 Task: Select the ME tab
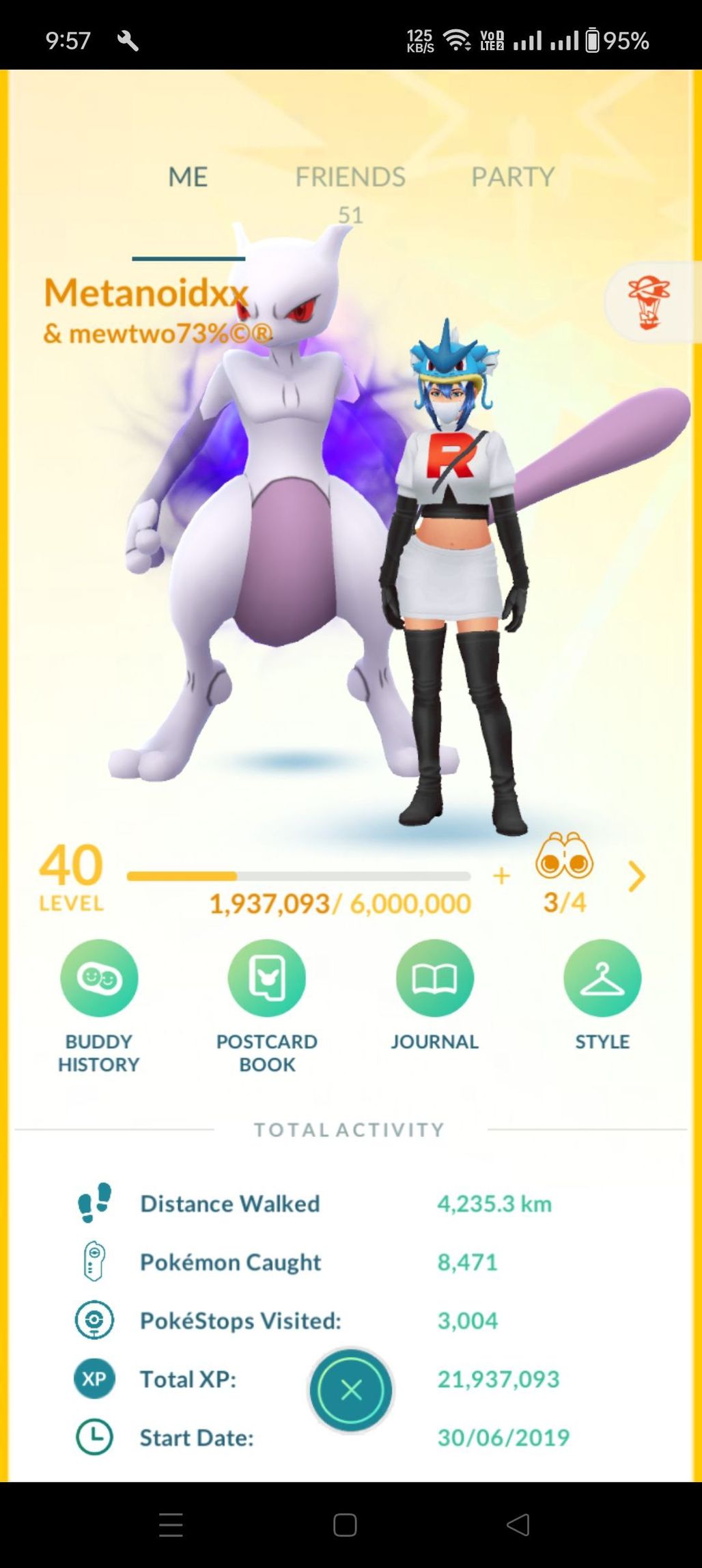pos(188,177)
